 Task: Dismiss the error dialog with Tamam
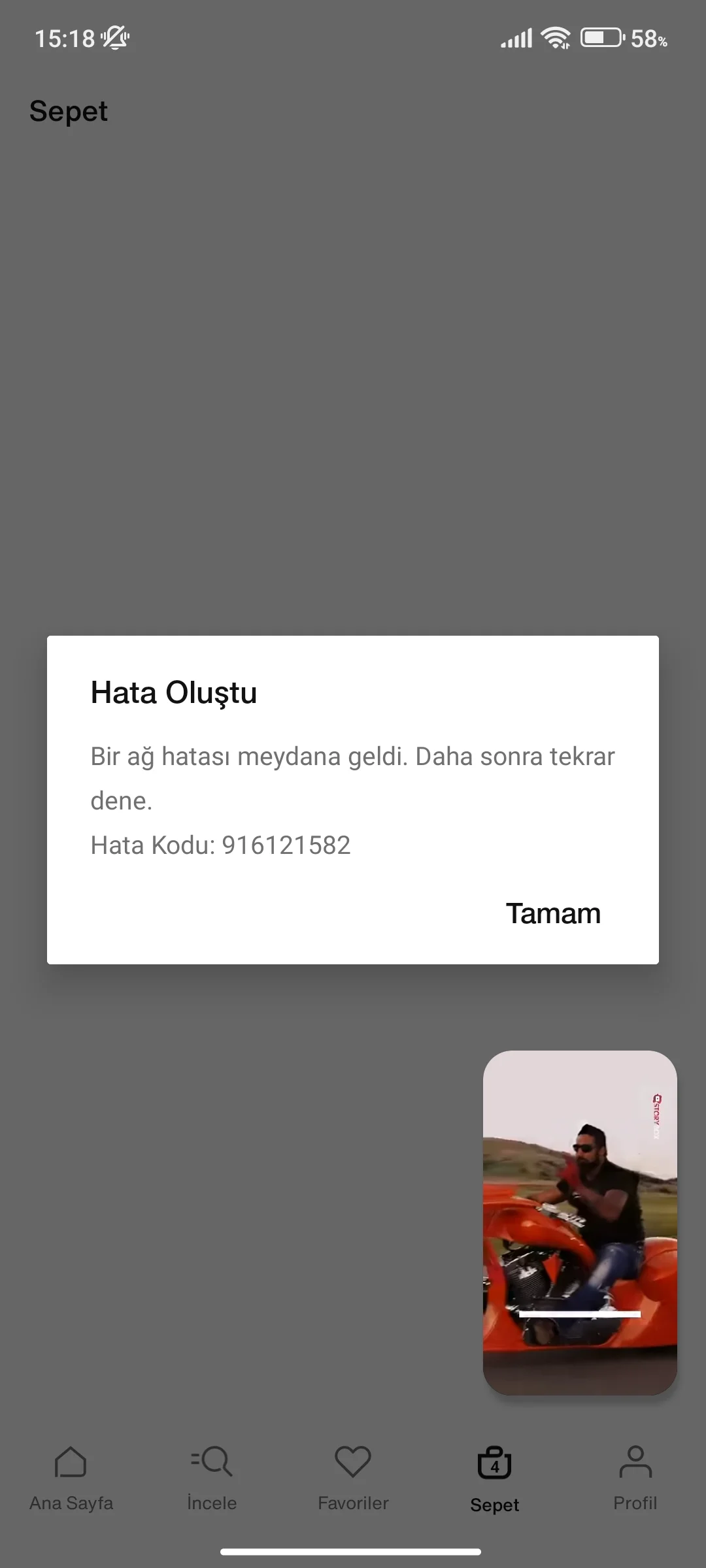pyautogui.click(x=553, y=913)
